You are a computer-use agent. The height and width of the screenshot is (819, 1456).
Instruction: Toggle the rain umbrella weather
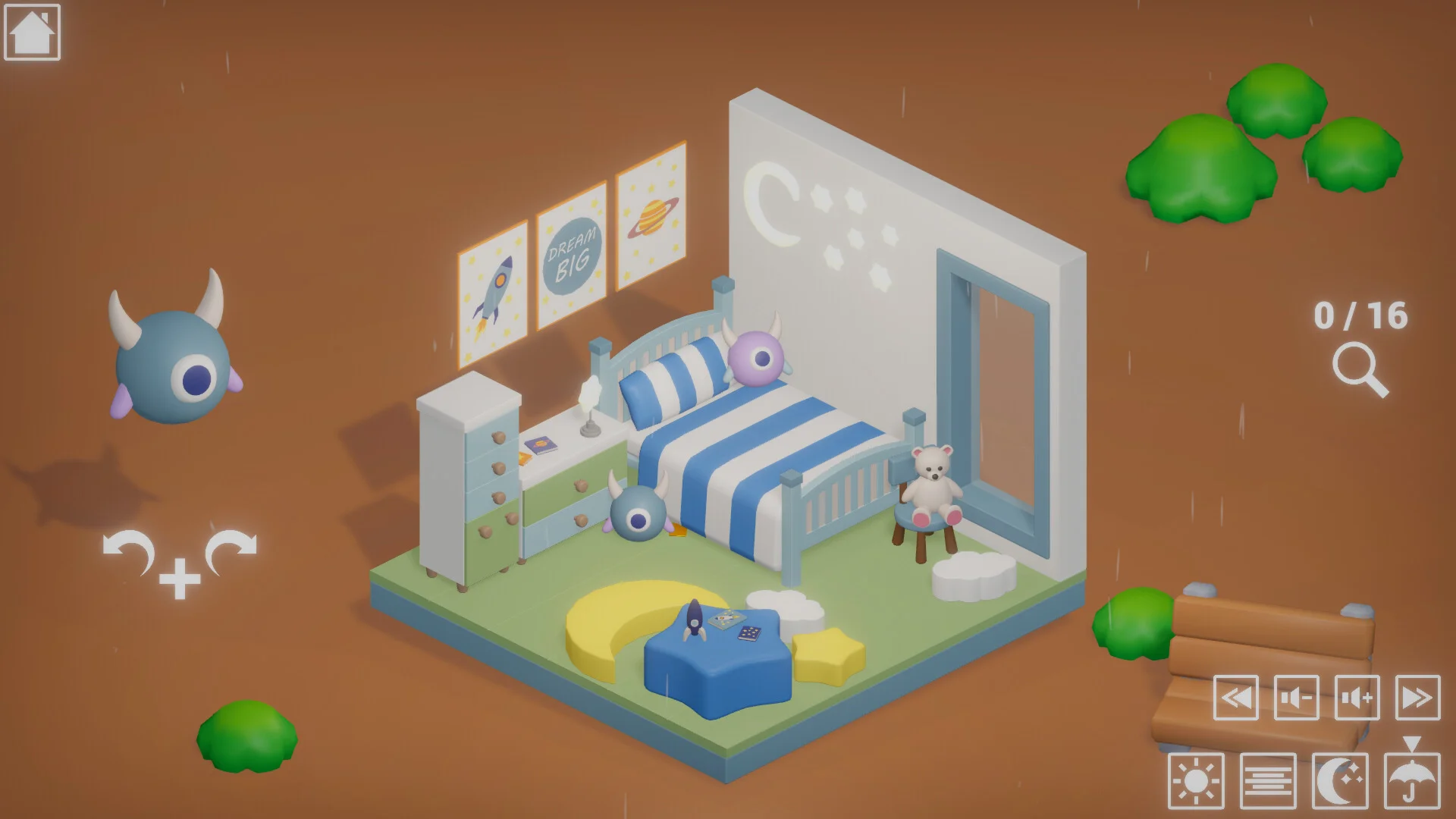point(1411,780)
